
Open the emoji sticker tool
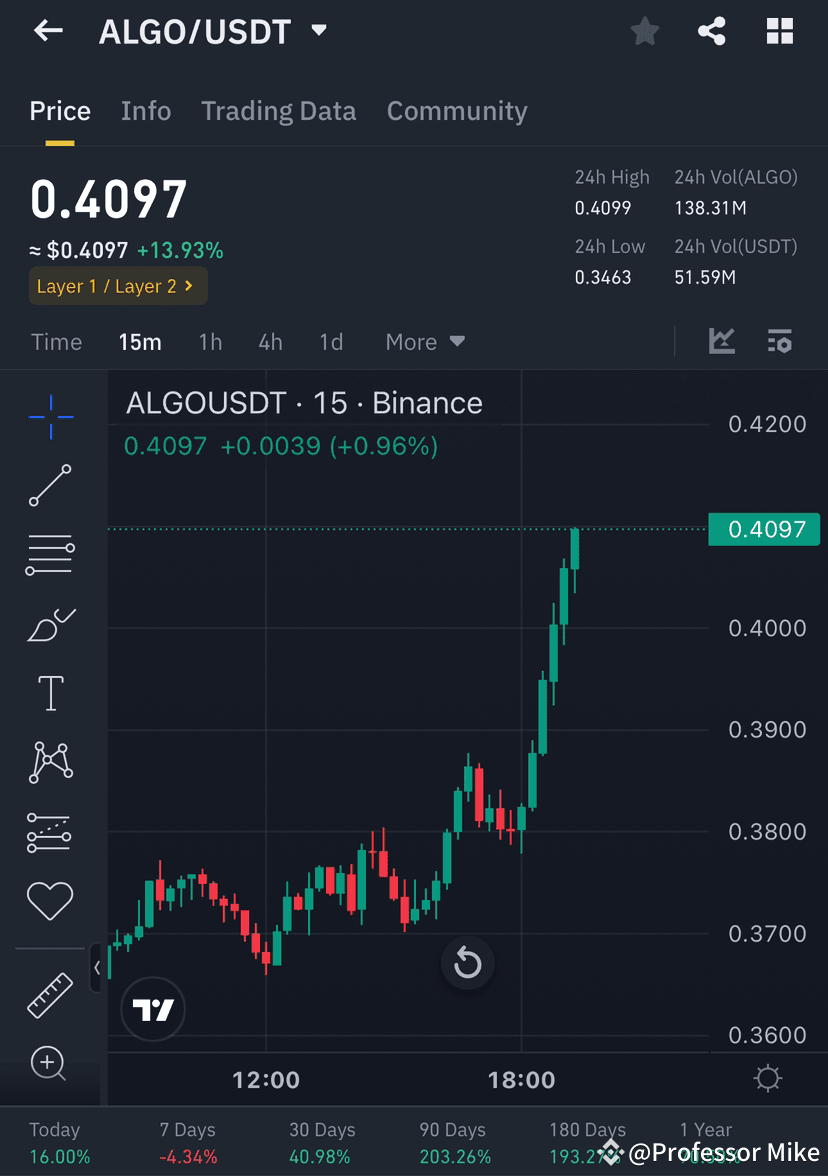tap(50, 900)
